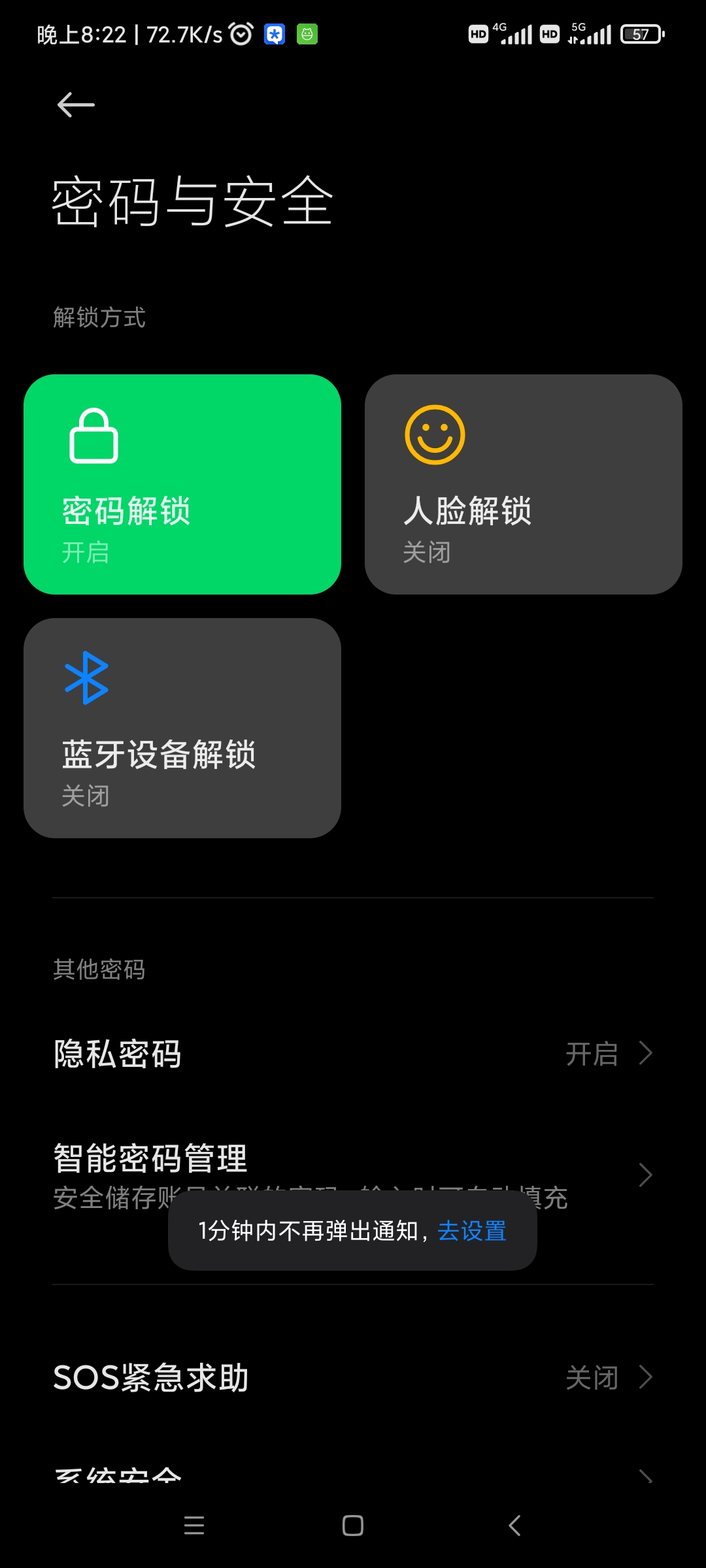Open SOS紧急求助 settings

click(353, 1377)
